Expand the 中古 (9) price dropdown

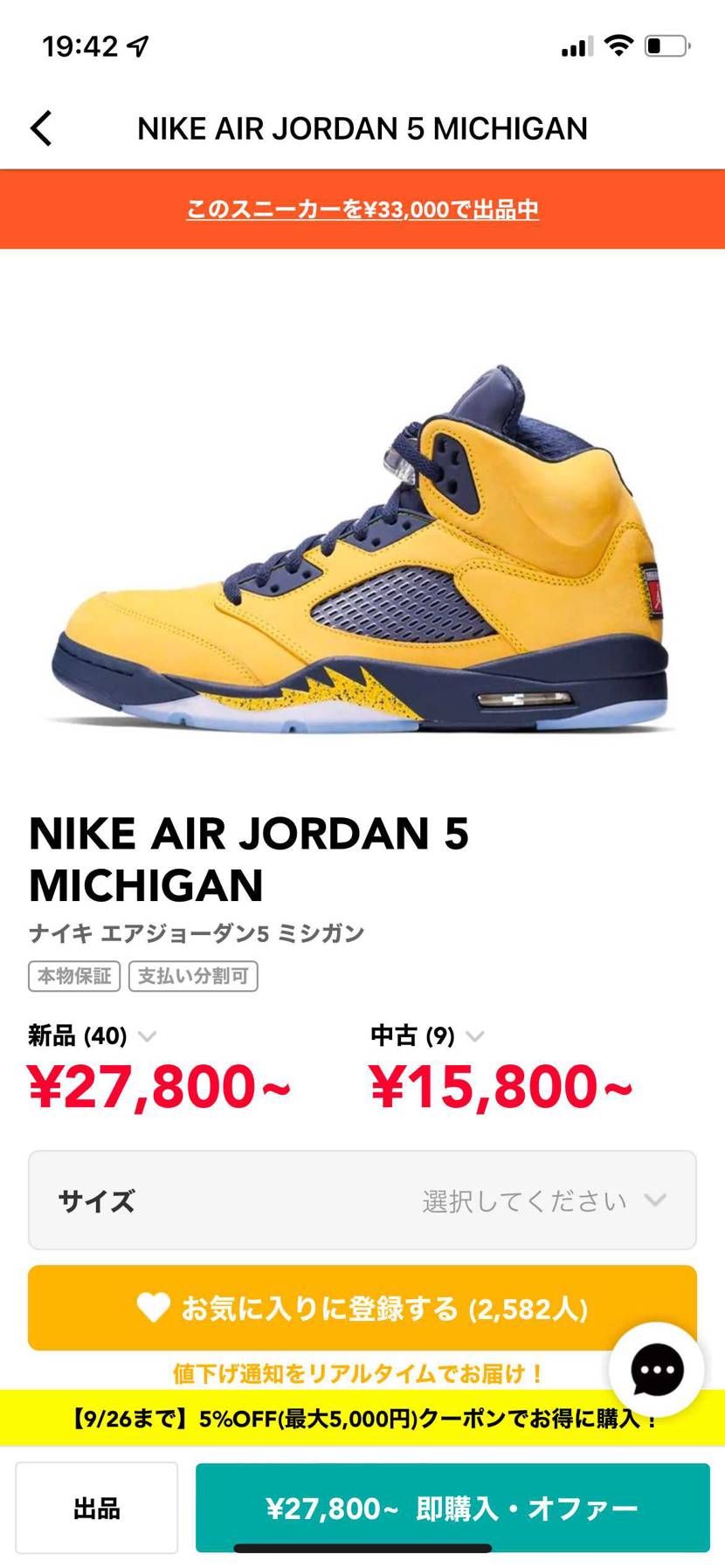474,1036
